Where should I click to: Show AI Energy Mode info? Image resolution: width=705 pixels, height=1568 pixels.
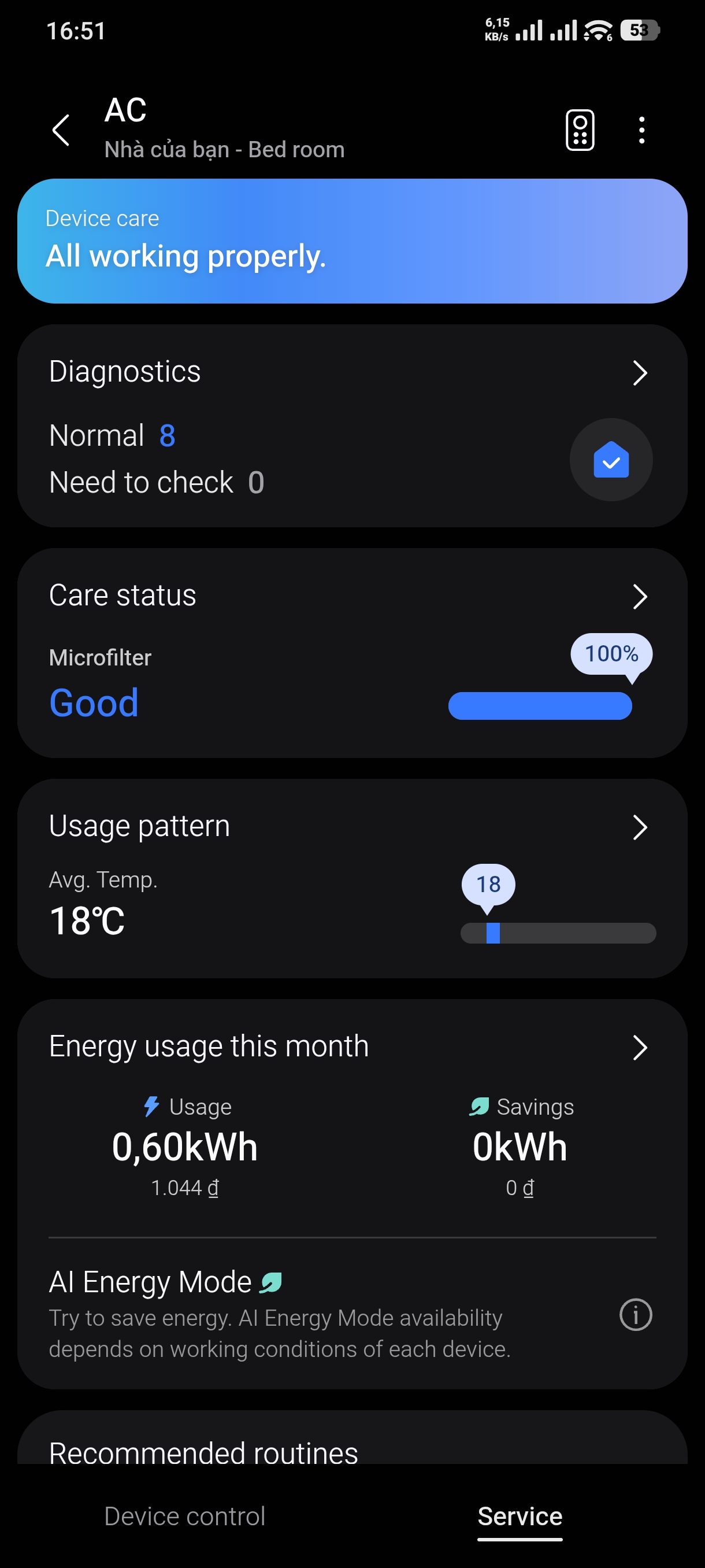coord(635,1315)
